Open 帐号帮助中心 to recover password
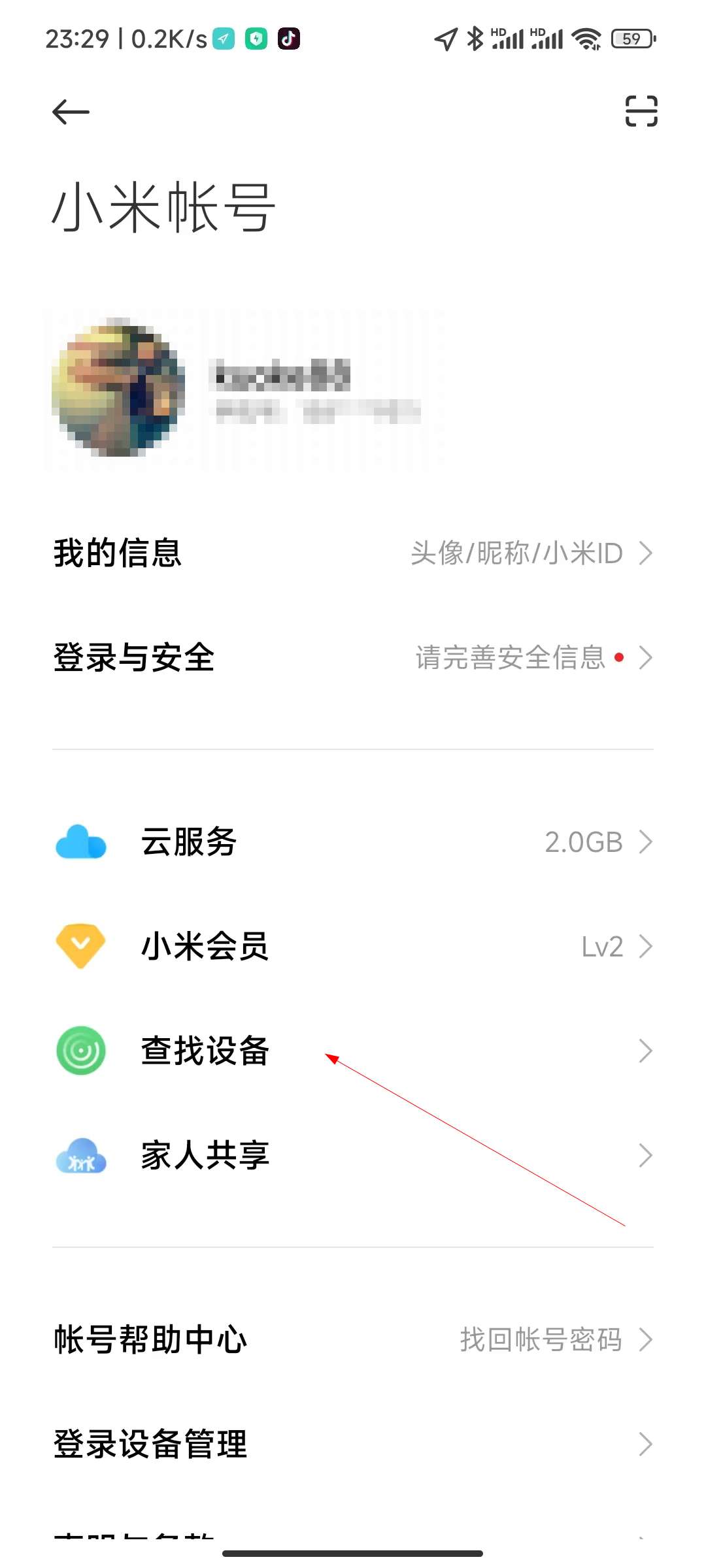Viewport: 706px width, 1568px height. (353, 1339)
